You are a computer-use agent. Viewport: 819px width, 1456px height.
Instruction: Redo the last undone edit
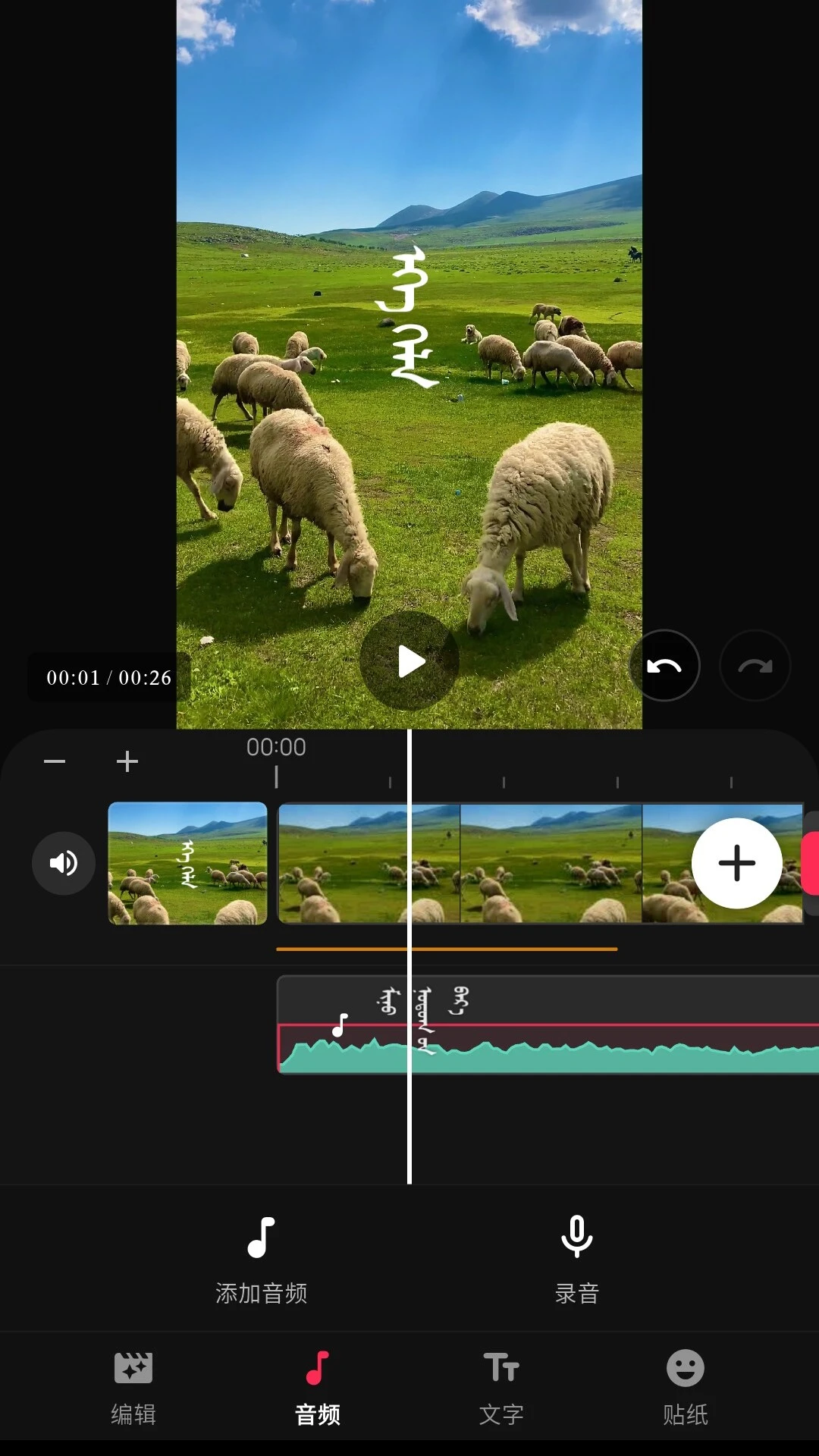pos(755,666)
